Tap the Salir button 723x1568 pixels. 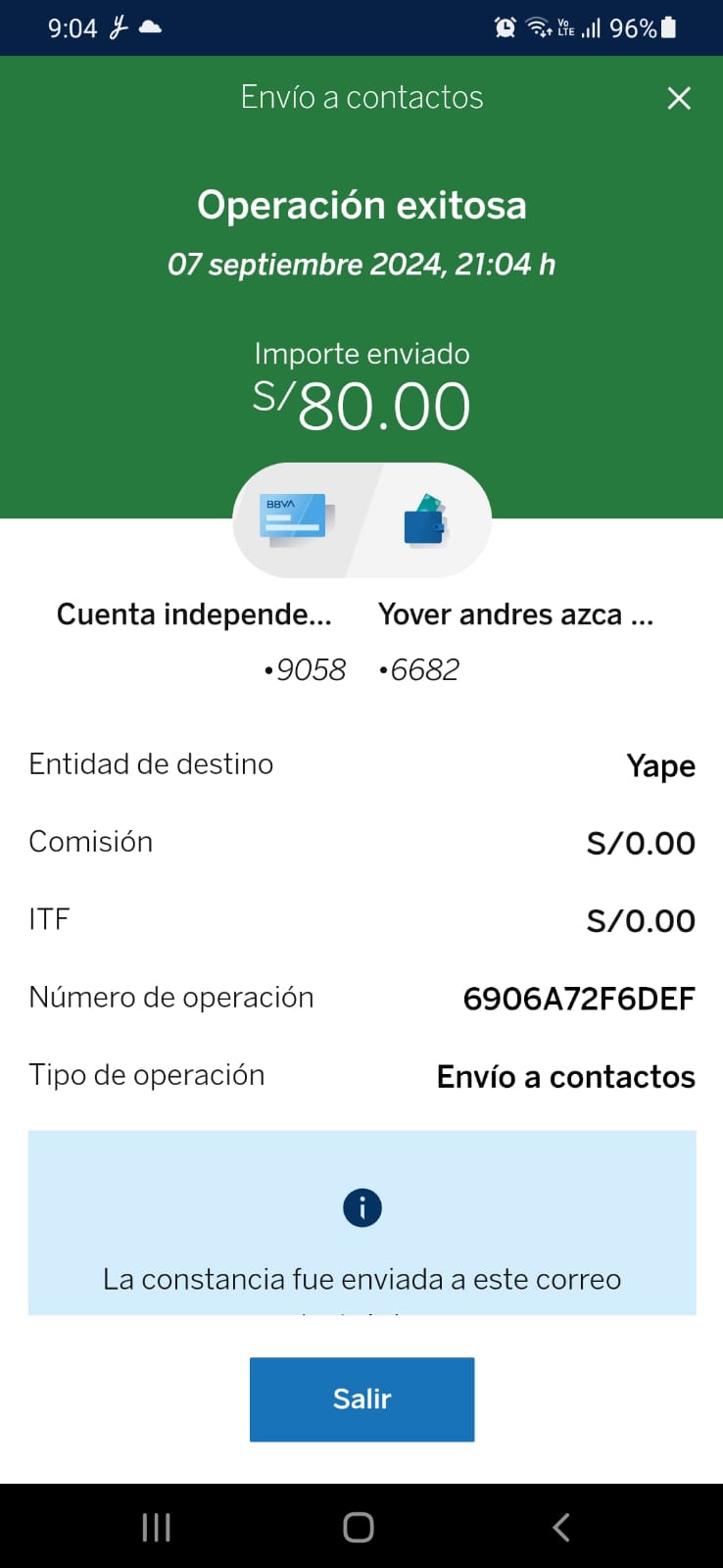(x=361, y=1398)
